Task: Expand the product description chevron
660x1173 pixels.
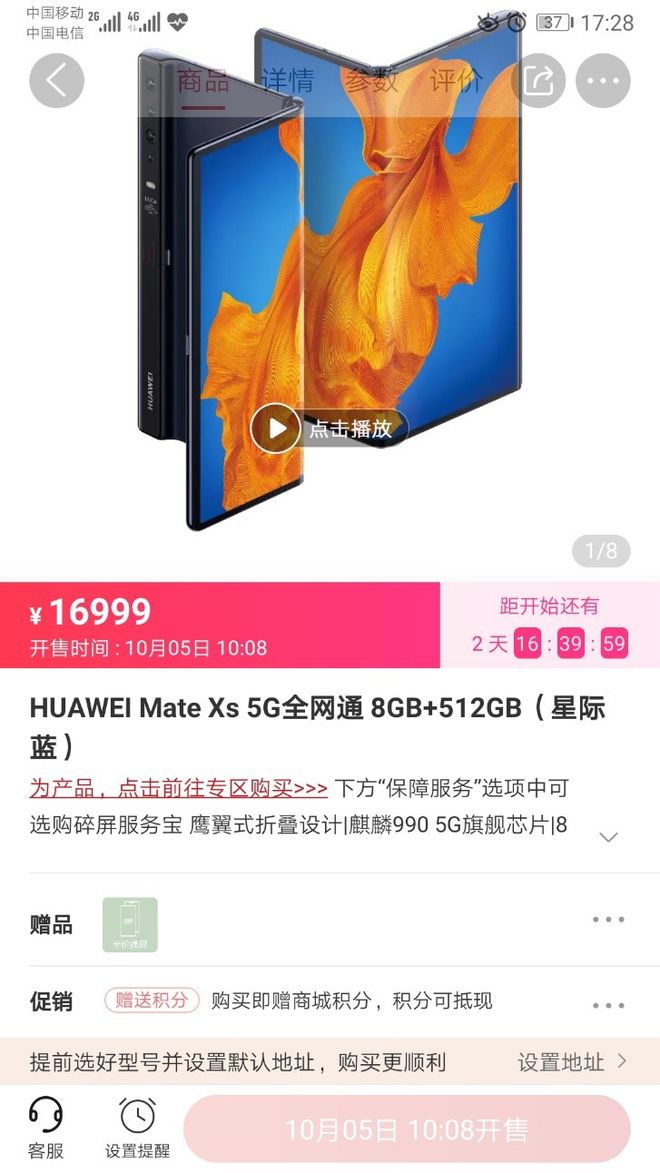Action: pyautogui.click(x=608, y=837)
